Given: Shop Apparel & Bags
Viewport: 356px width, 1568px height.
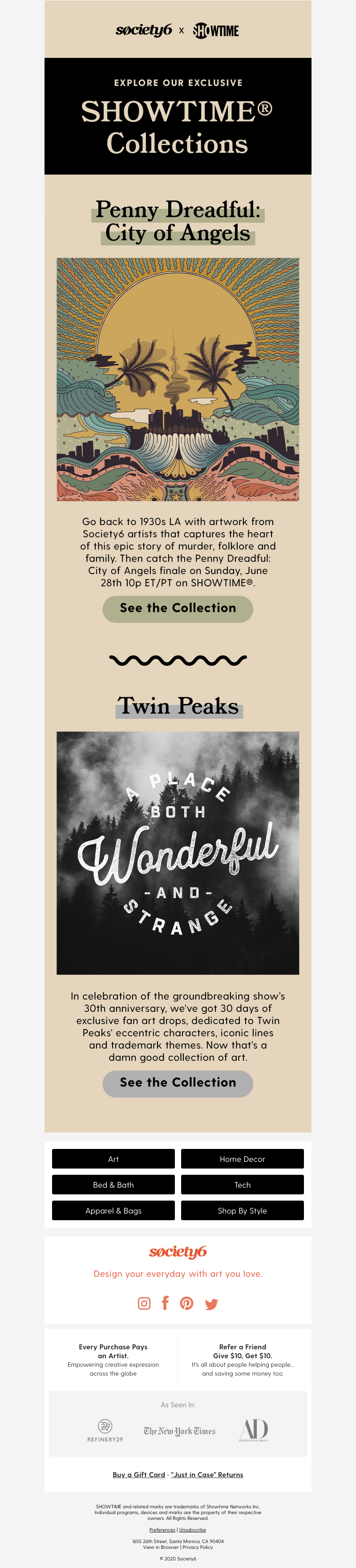Looking at the screenshot, I should click(113, 1211).
